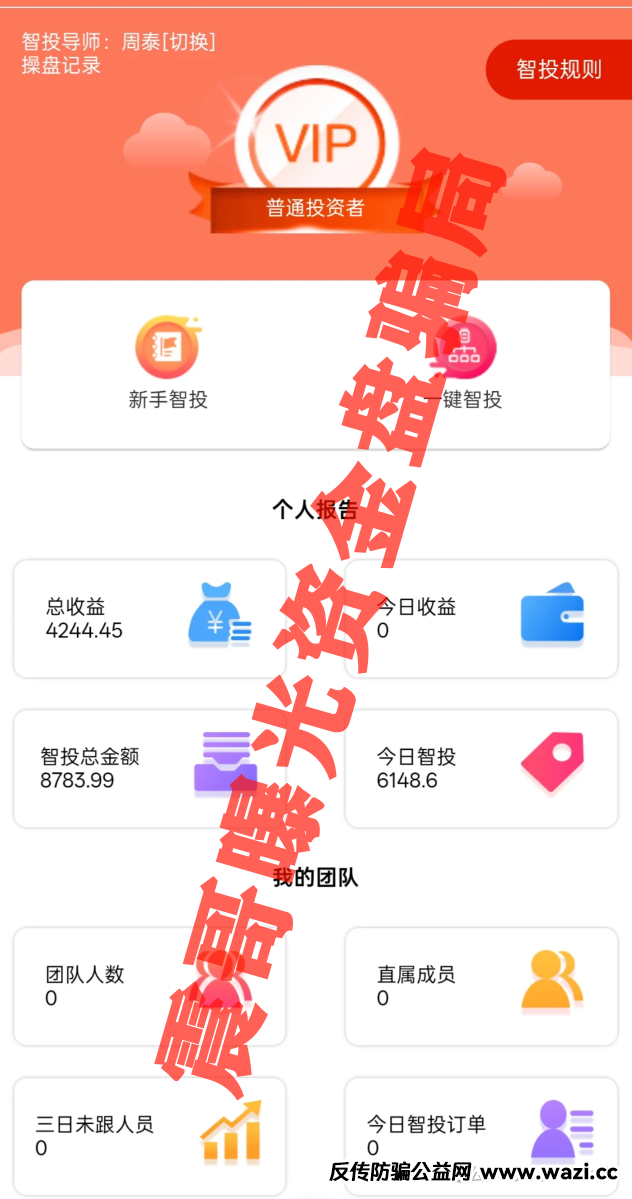The height and width of the screenshot is (1199, 632).
Task: View the 智投总金额 card
Action: (x=149, y=768)
